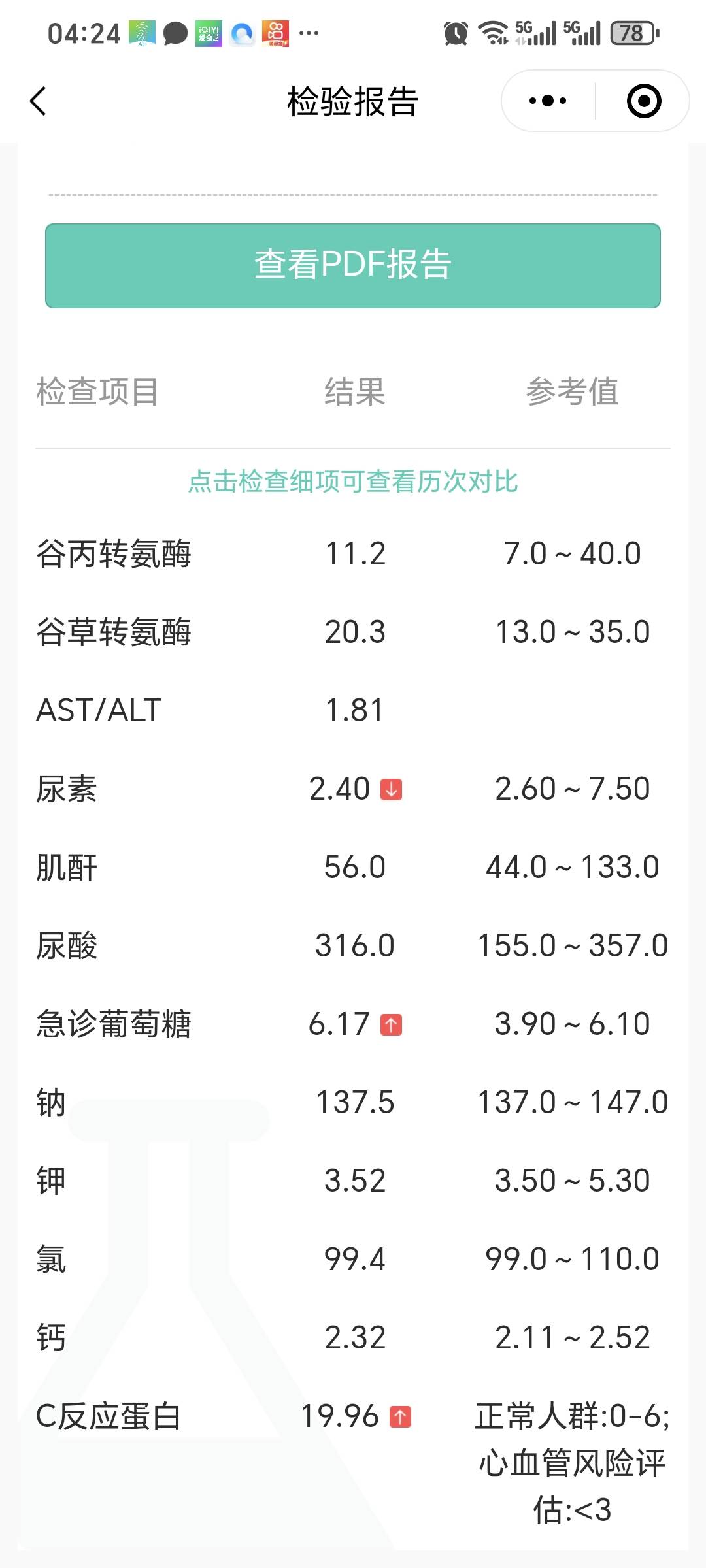
Task: Open the 查看PDF报告 button
Action: tap(353, 266)
